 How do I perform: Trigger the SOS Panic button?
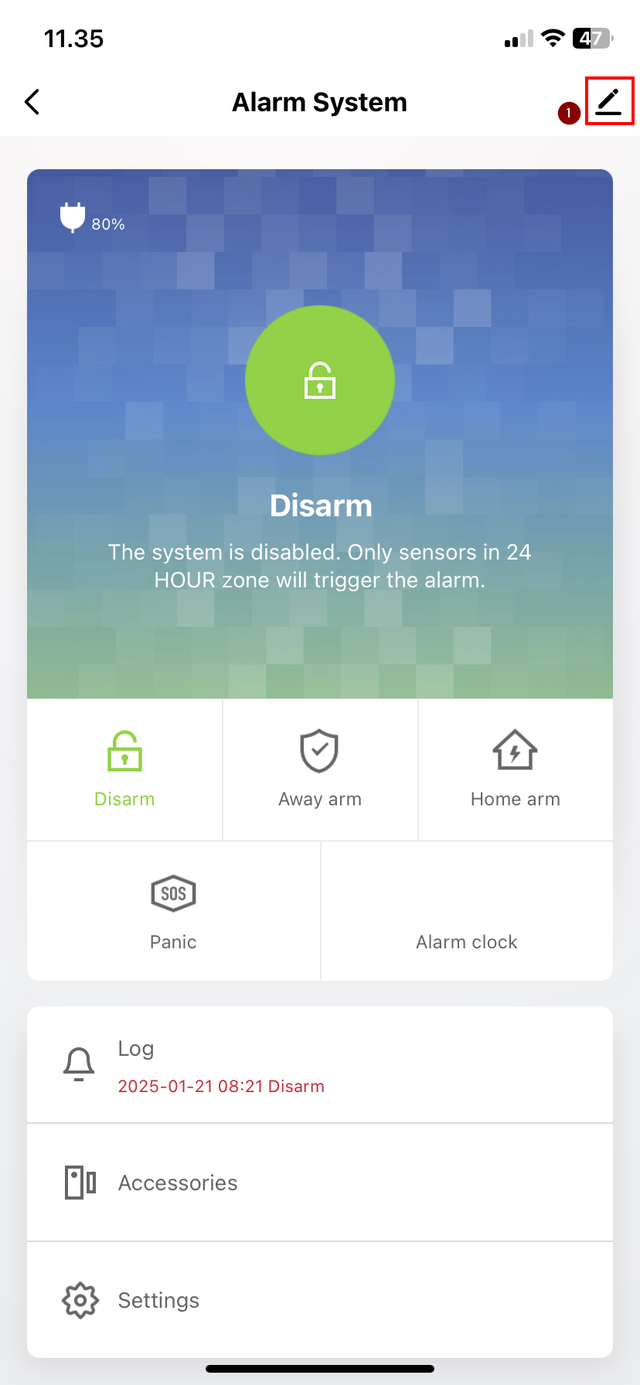173,910
